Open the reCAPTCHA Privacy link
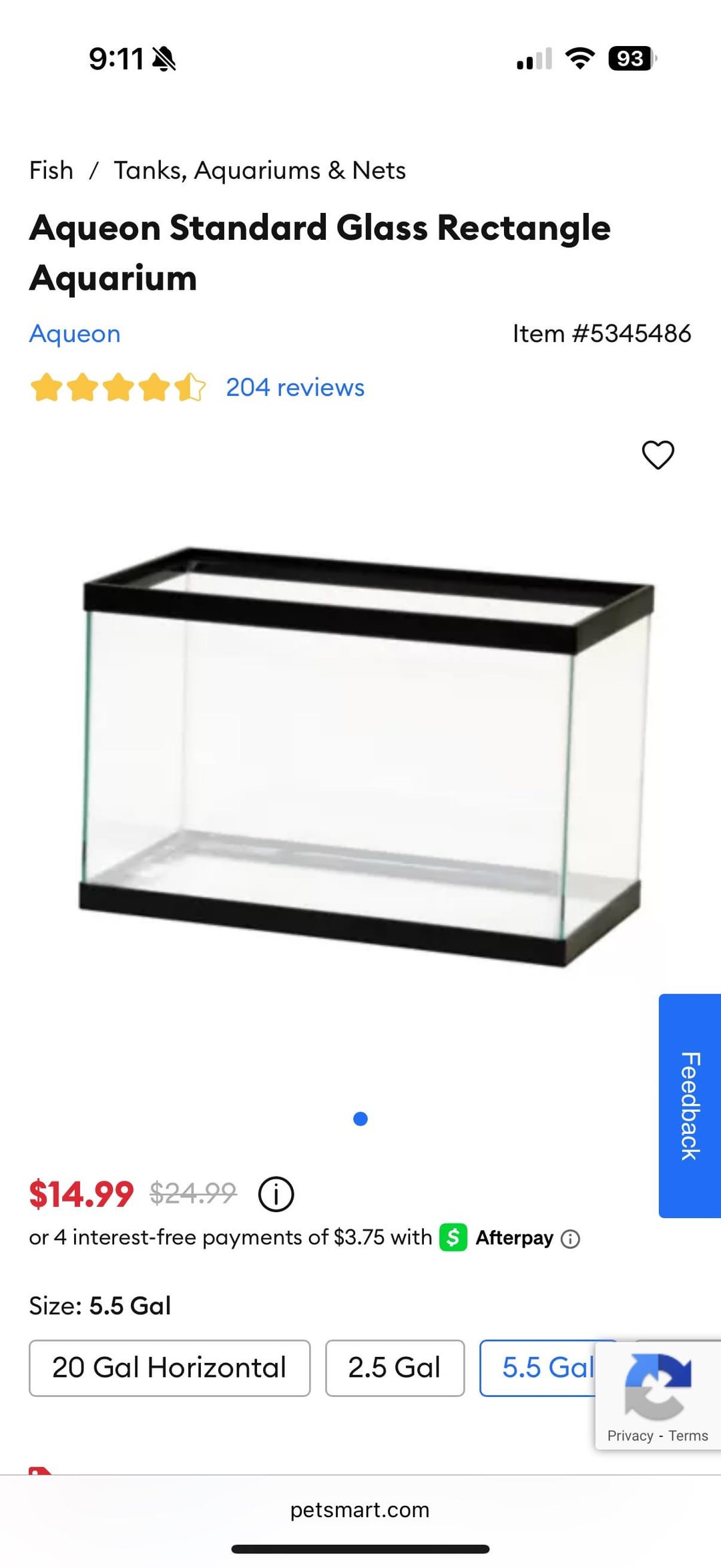The width and height of the screenshot is (721, 1568). coord(630,1436)
